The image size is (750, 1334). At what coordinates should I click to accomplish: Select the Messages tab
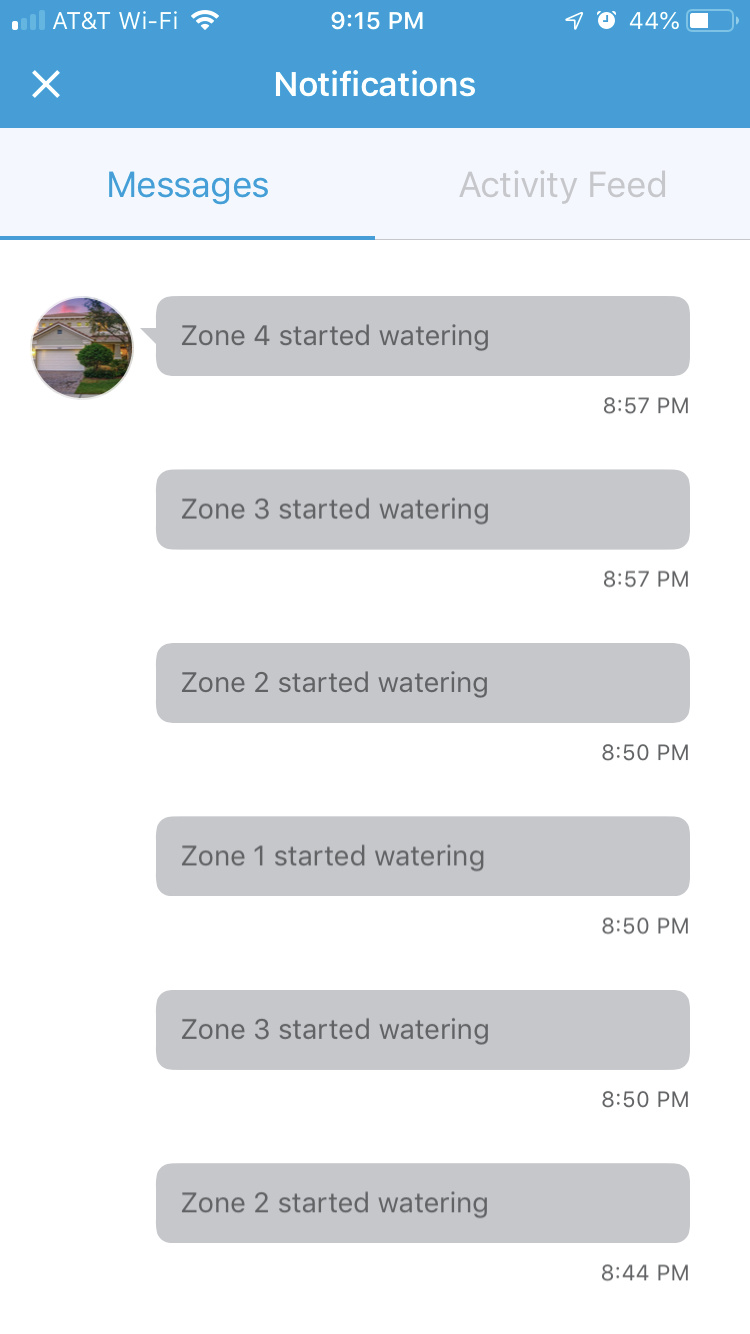pos(188,185)
